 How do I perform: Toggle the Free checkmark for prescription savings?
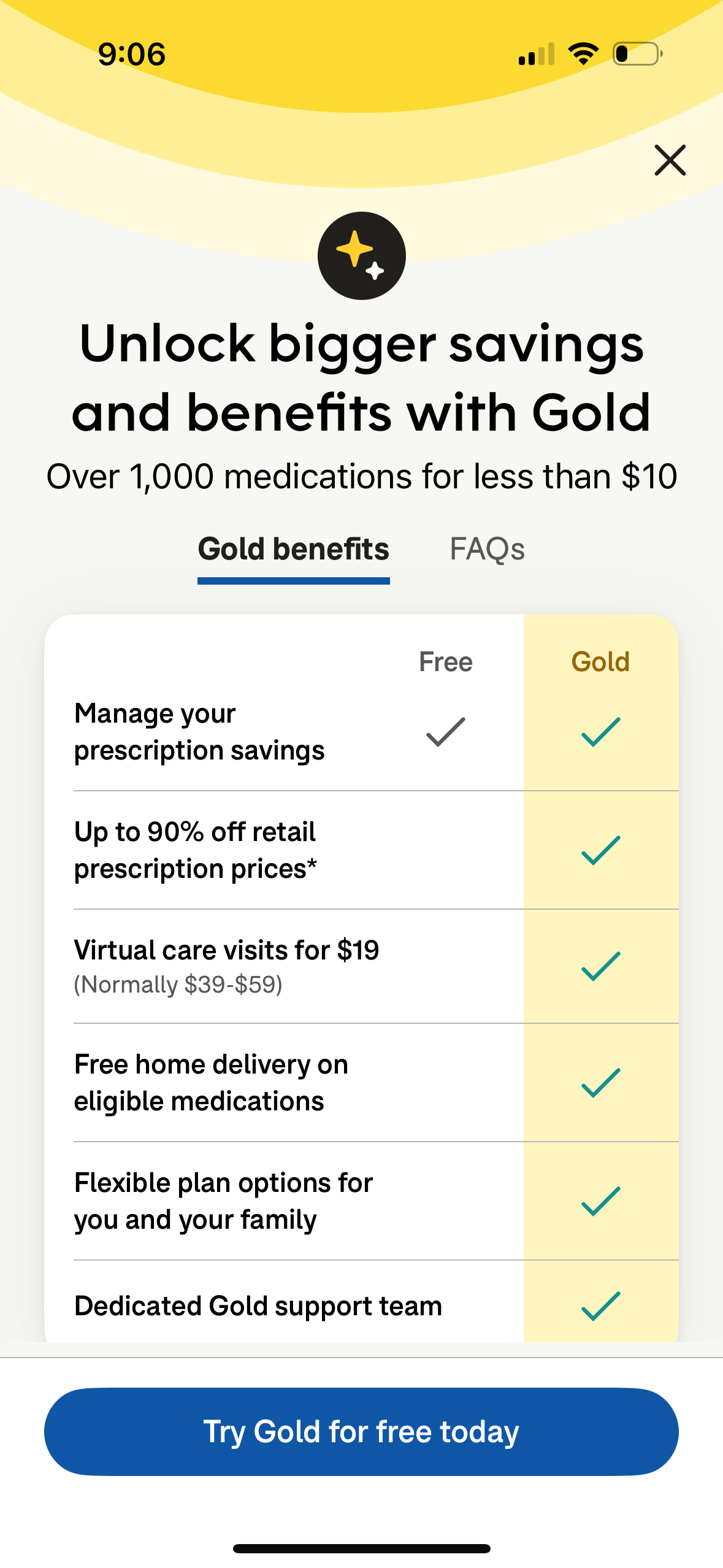446,731
